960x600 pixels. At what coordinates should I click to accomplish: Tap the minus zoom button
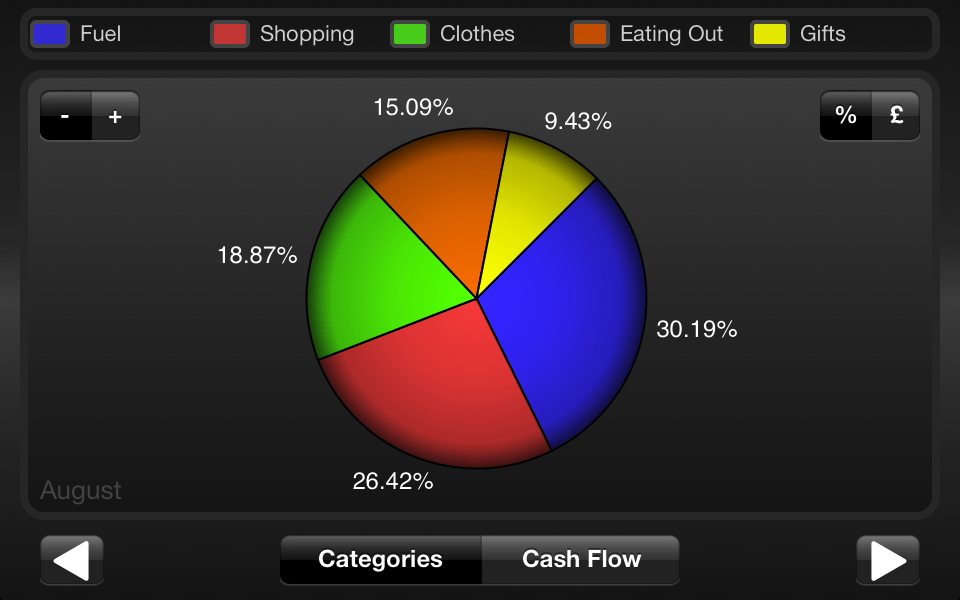click(66, 116)
